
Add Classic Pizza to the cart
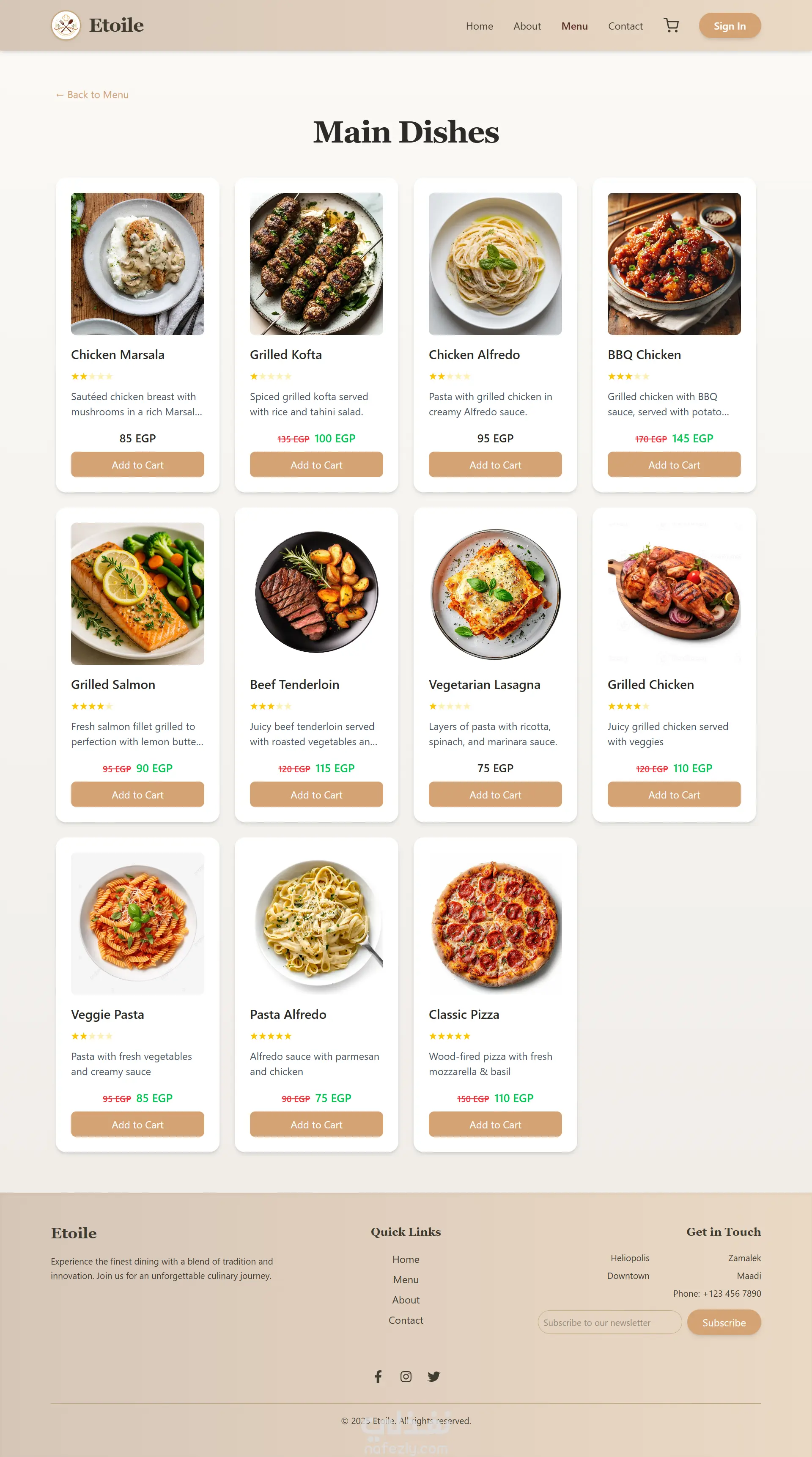(x=495, y=1125)
